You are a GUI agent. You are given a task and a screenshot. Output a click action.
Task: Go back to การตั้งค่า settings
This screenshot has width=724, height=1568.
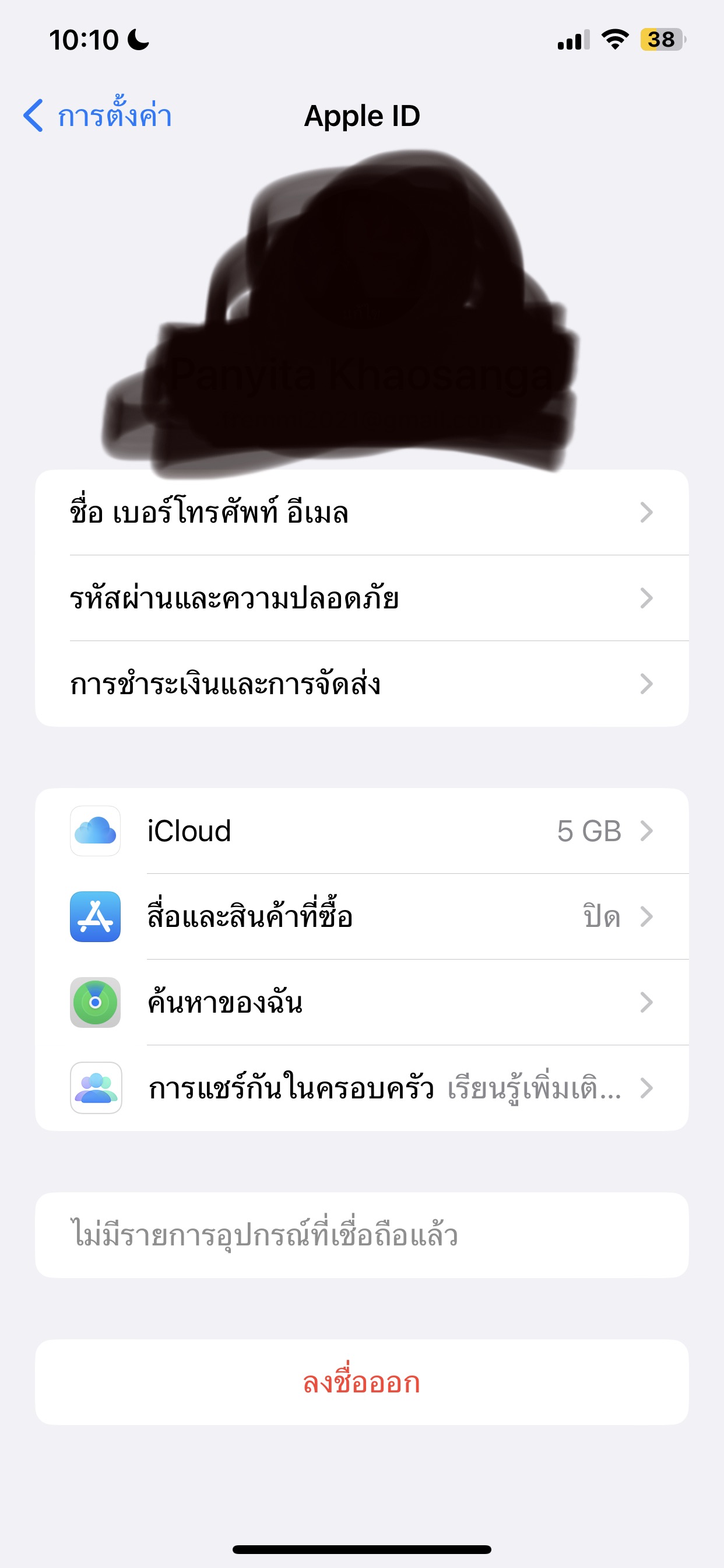pos(97,115)
